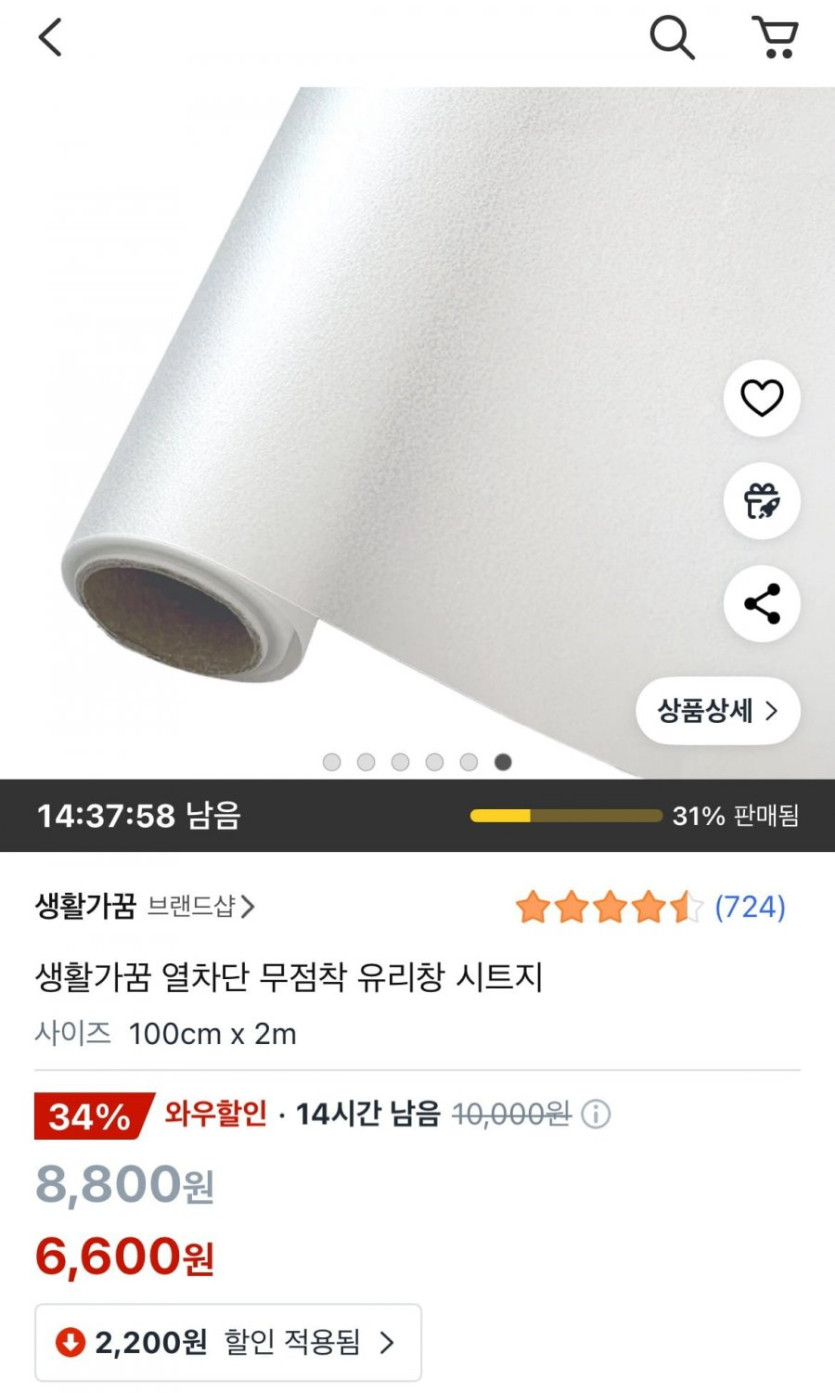Select the second carousel dot
The image size is (835, 1393).
click(365, 762)
